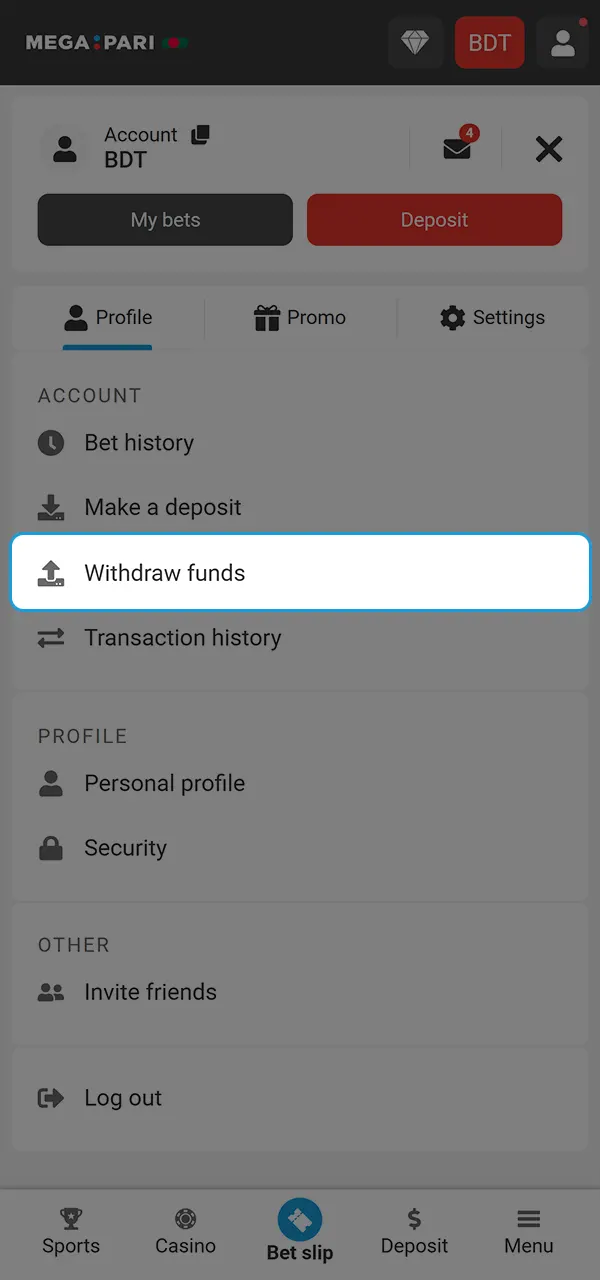The height and width of the screenshot is (1280, 600).
Task: Switch to the Settings tab
Action: pyautogui.click(x=492, y=318)
